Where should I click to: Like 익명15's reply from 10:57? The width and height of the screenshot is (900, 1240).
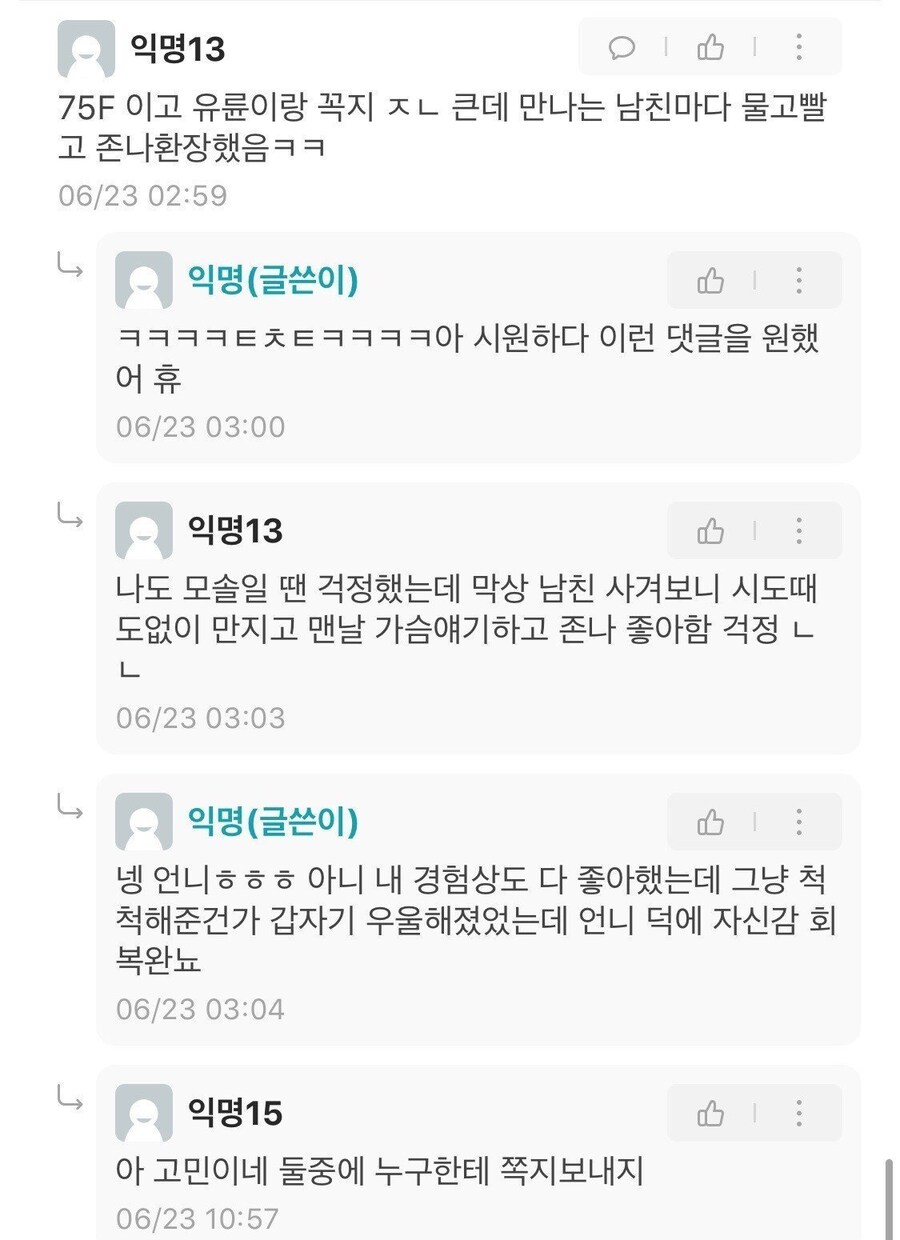point(711,1113)
